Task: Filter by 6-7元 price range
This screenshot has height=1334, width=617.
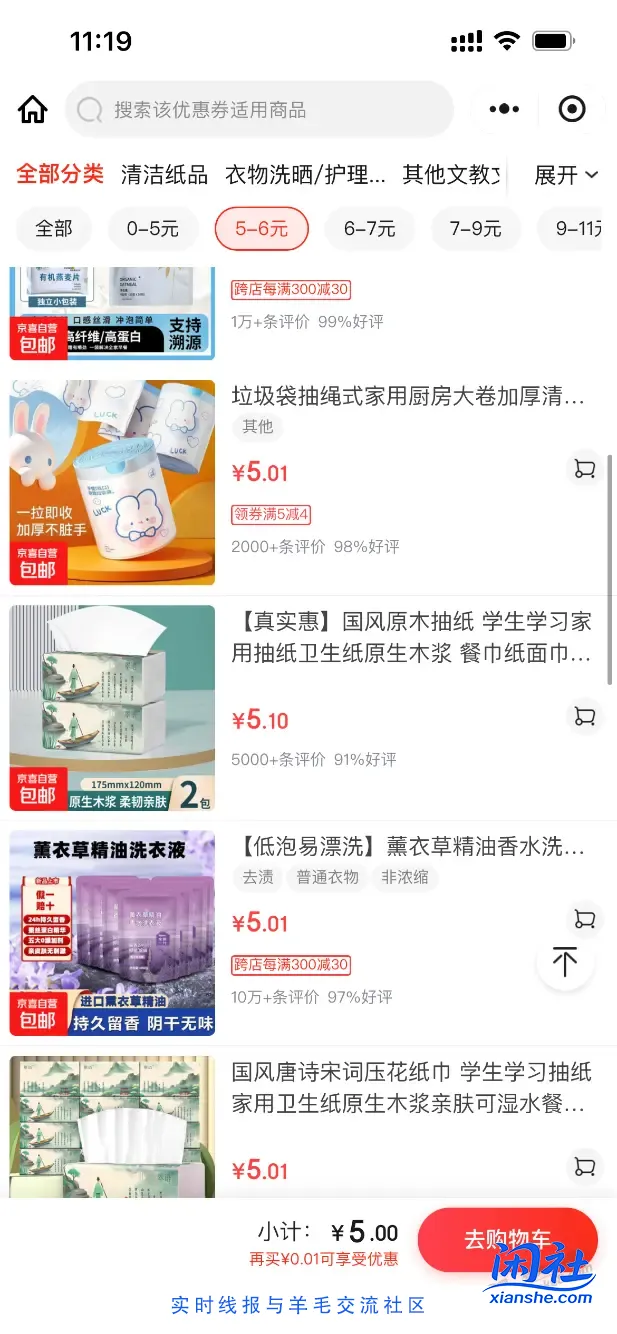Action: [370, 229]
